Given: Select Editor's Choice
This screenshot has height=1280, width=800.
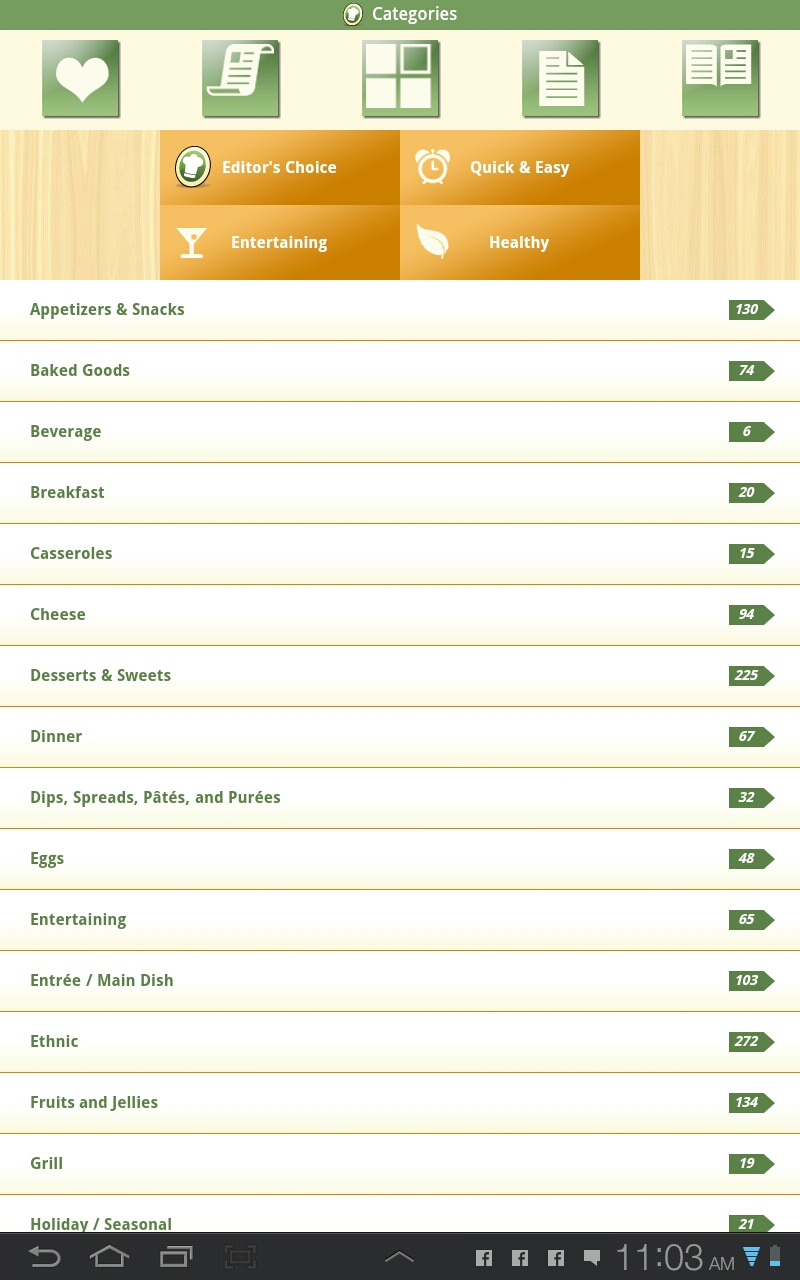Looking at the screenshot, I should coord(280,167).
